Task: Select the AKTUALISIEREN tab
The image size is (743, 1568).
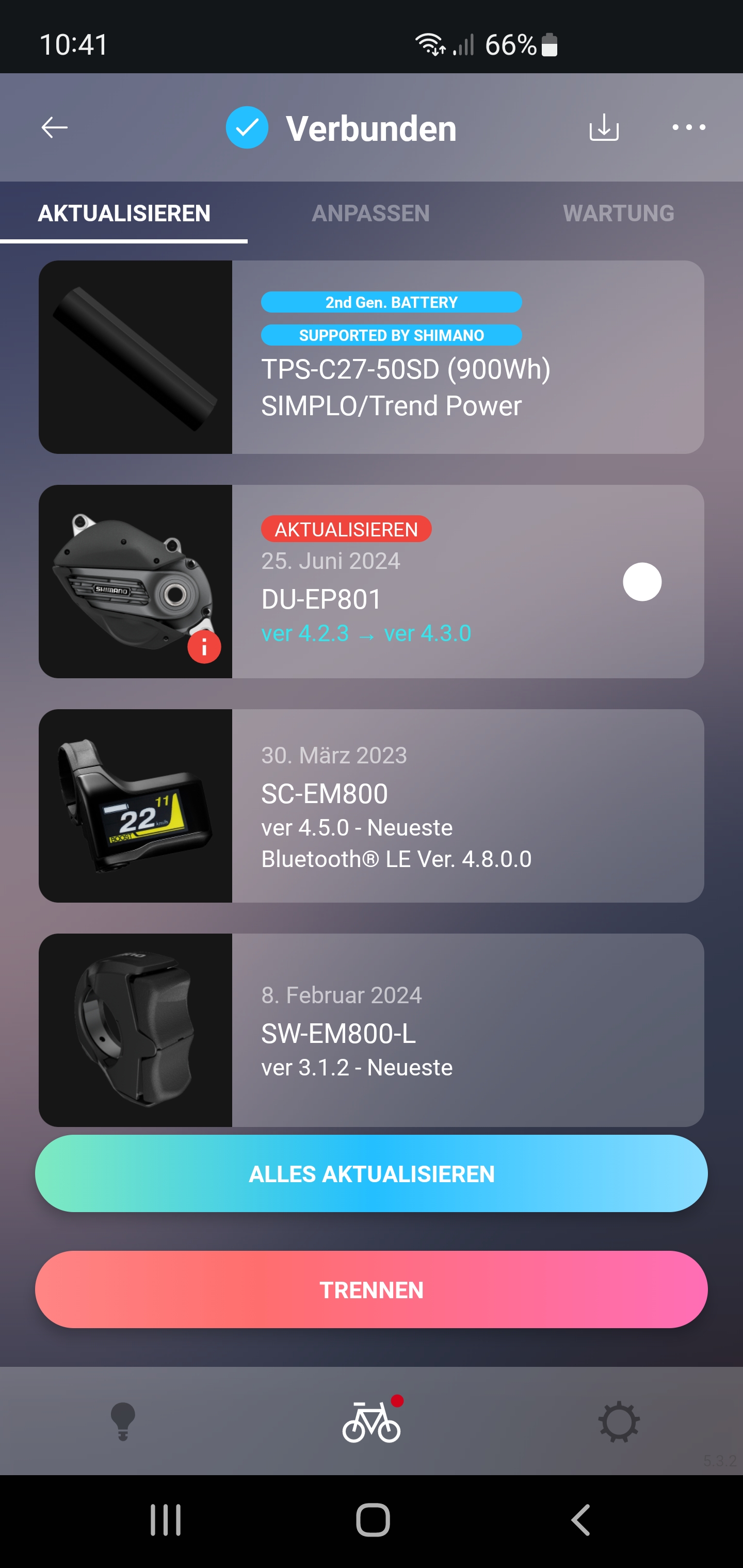Action: (x=124, y=213)
